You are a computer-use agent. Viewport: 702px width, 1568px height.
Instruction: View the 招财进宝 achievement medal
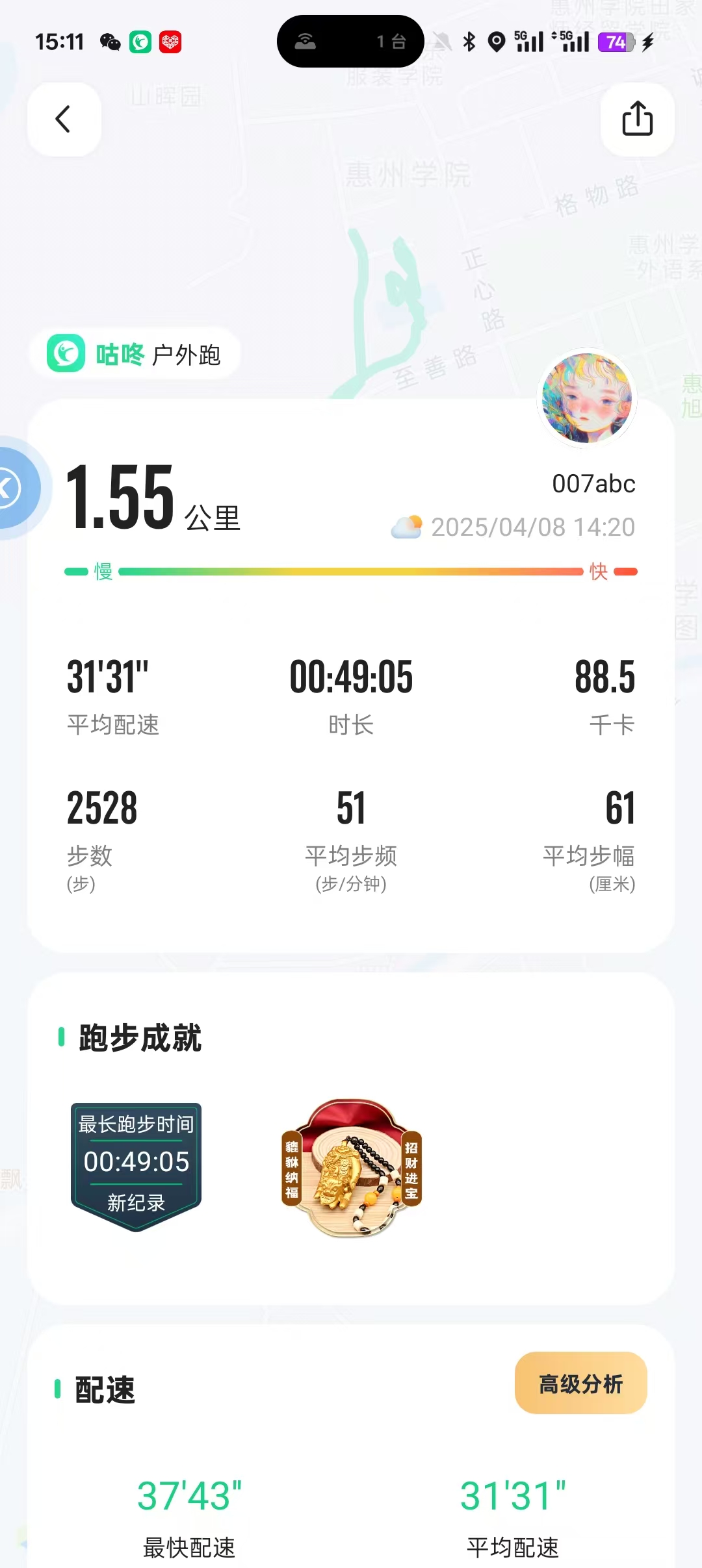(352, 1167)
